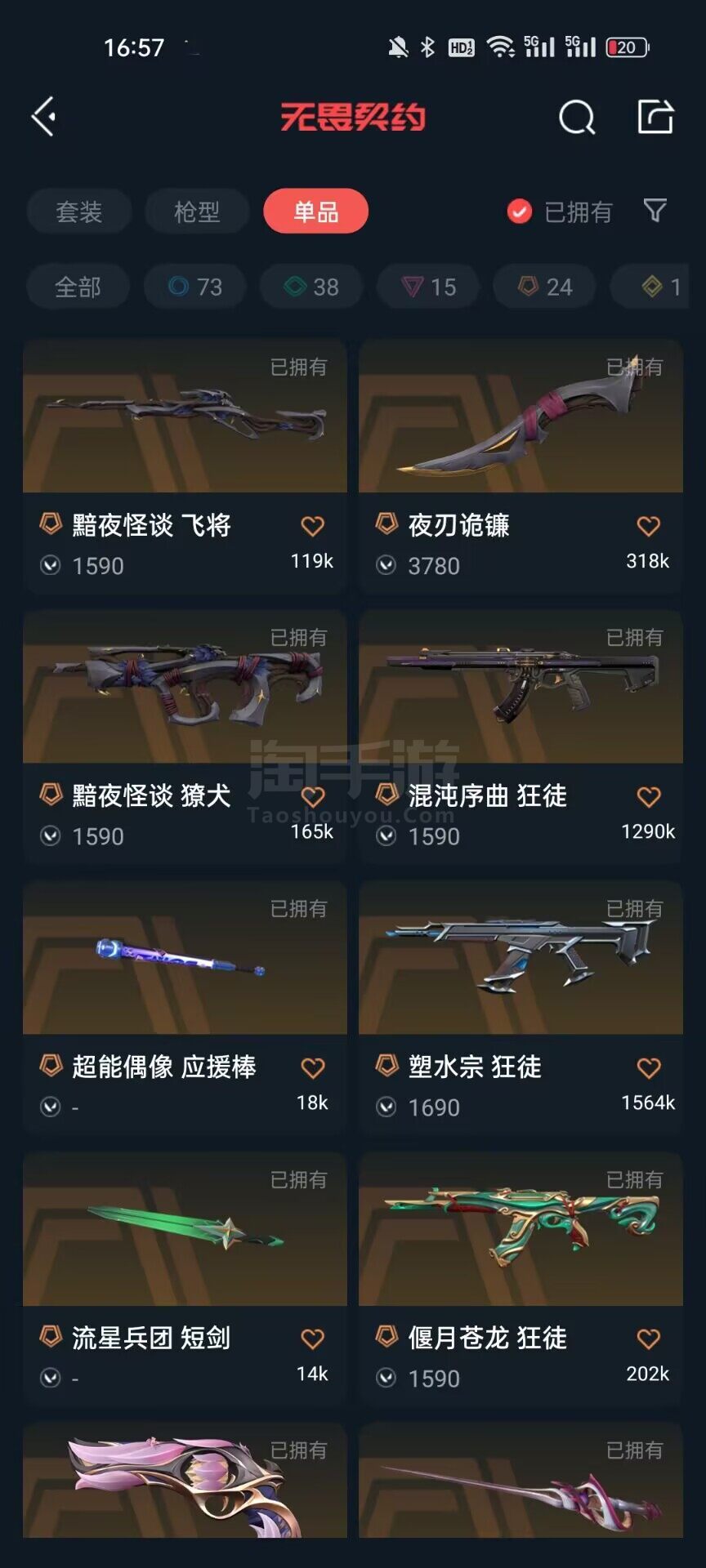Uncheck the 已拥有 filter checkbox

(x=520, y=212)
